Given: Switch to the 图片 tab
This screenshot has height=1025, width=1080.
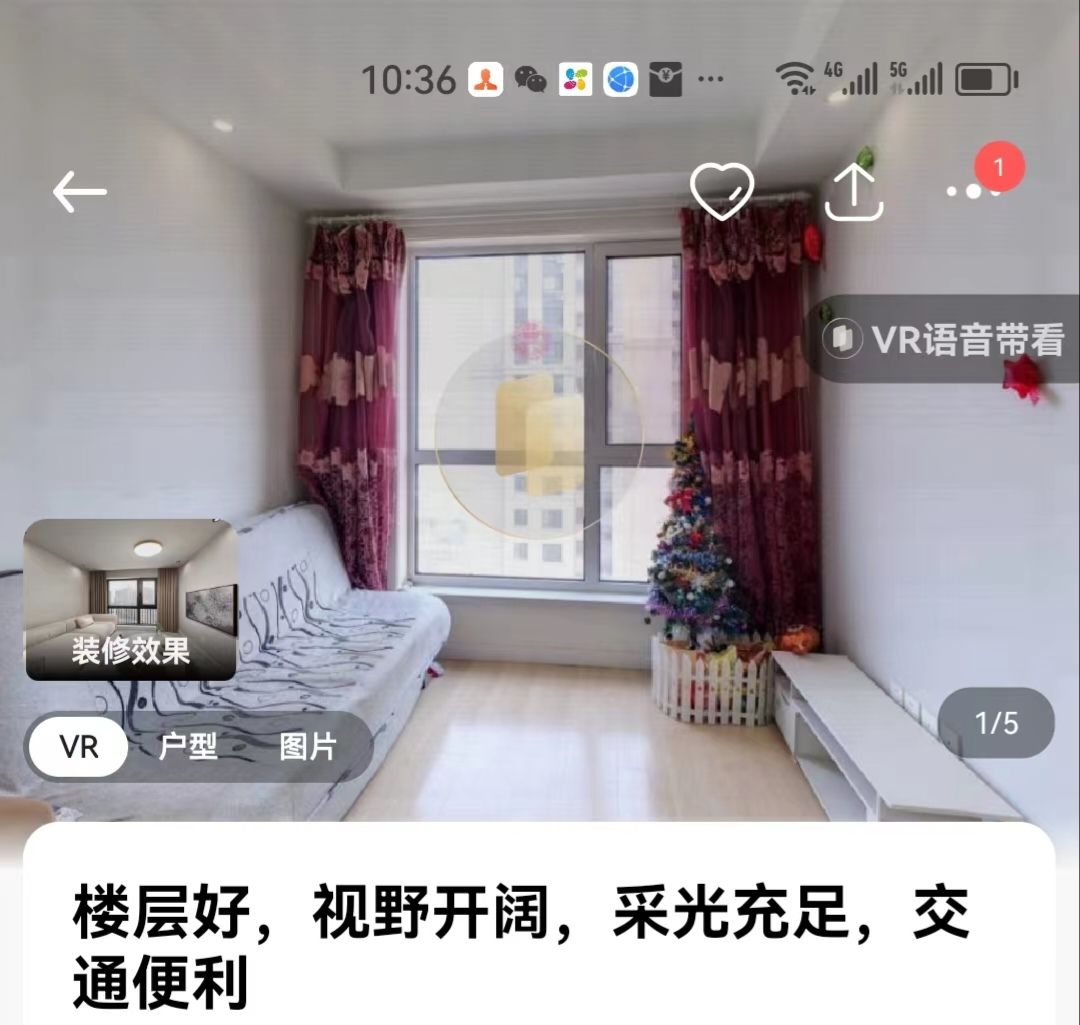Looking at the screenshot, I should coord(308,747).
